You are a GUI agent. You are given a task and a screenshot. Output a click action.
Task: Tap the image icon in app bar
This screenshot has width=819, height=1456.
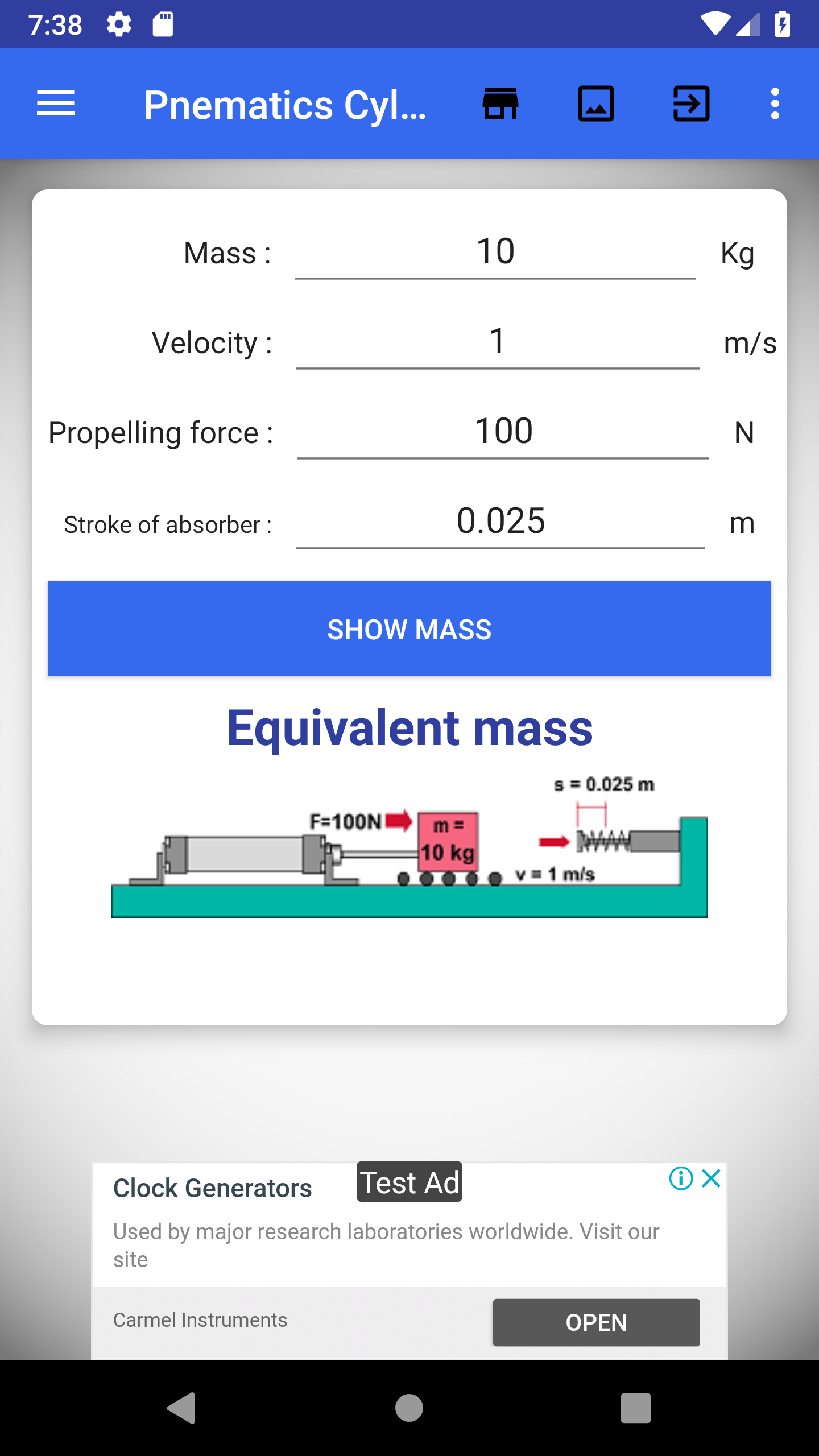(595, 104)
